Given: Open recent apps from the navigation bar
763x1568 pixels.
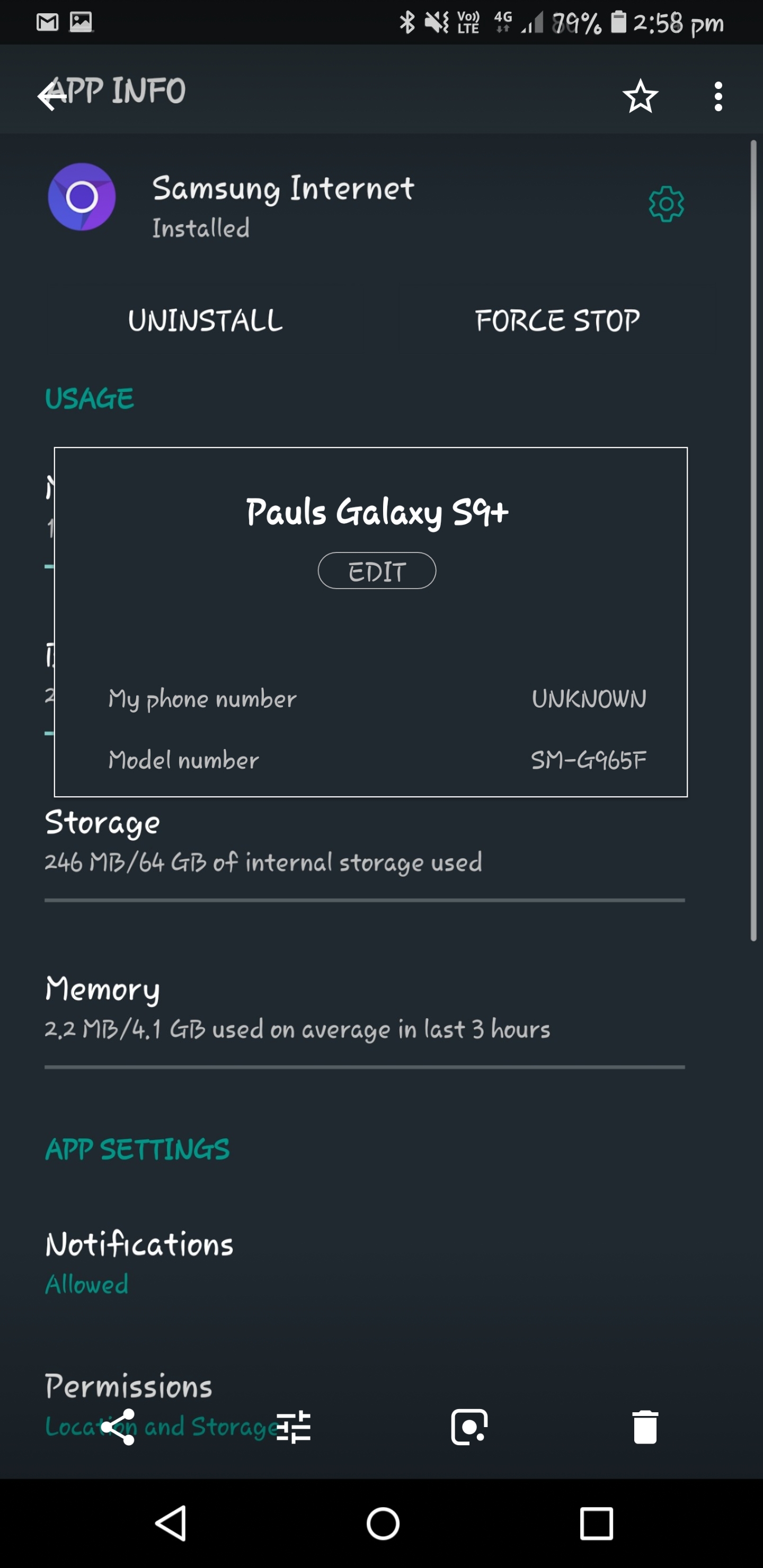Looking at the screenshot, I should pos(596,1524).
